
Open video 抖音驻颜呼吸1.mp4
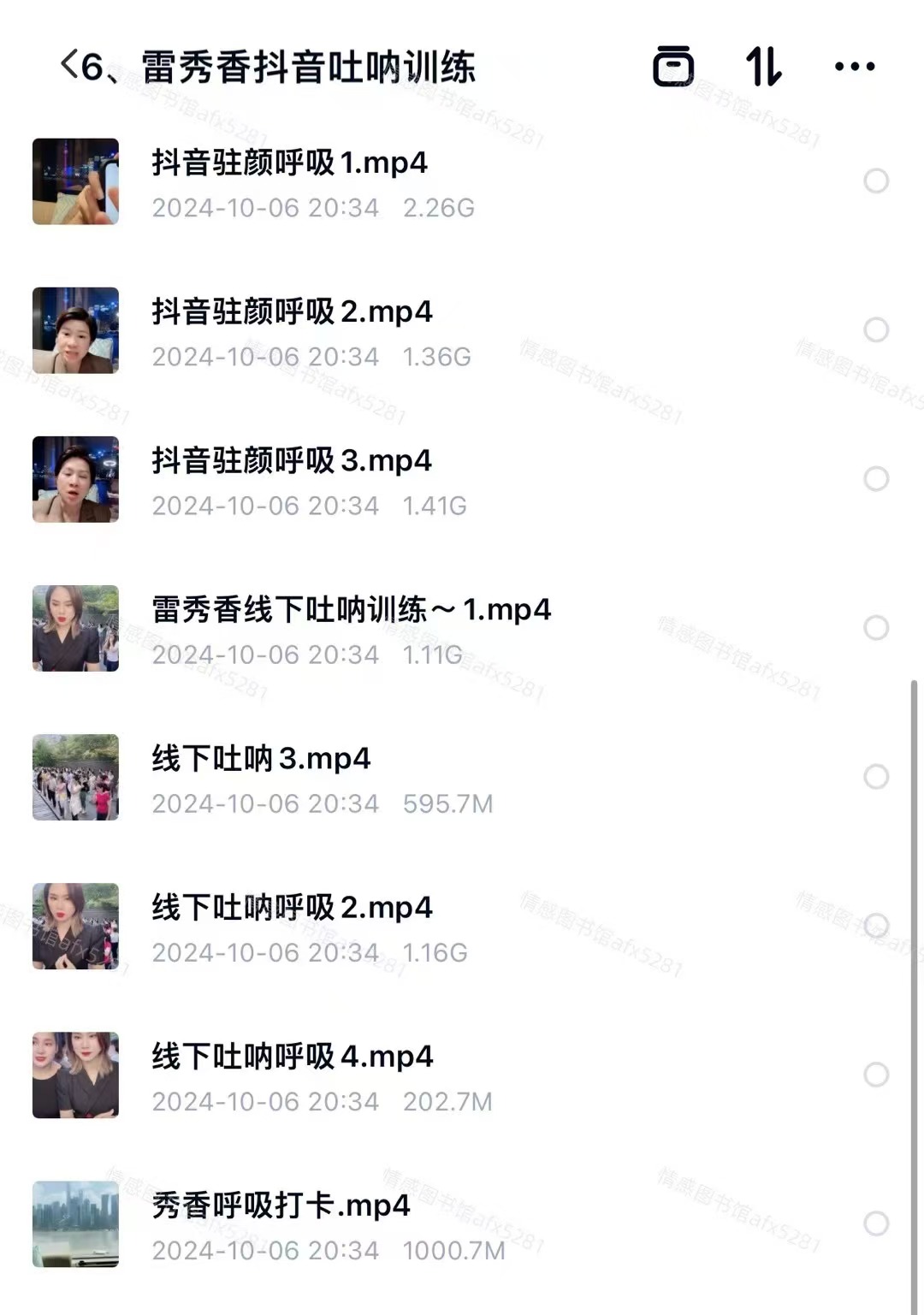[289, 163]
